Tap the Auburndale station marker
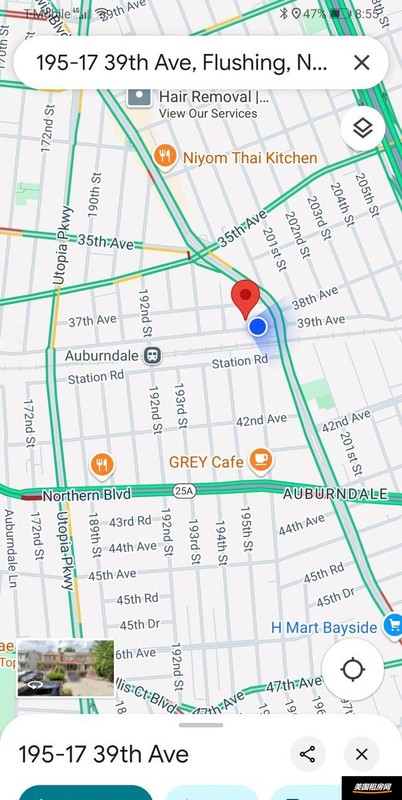402x800 pixels. click(153, 355)
